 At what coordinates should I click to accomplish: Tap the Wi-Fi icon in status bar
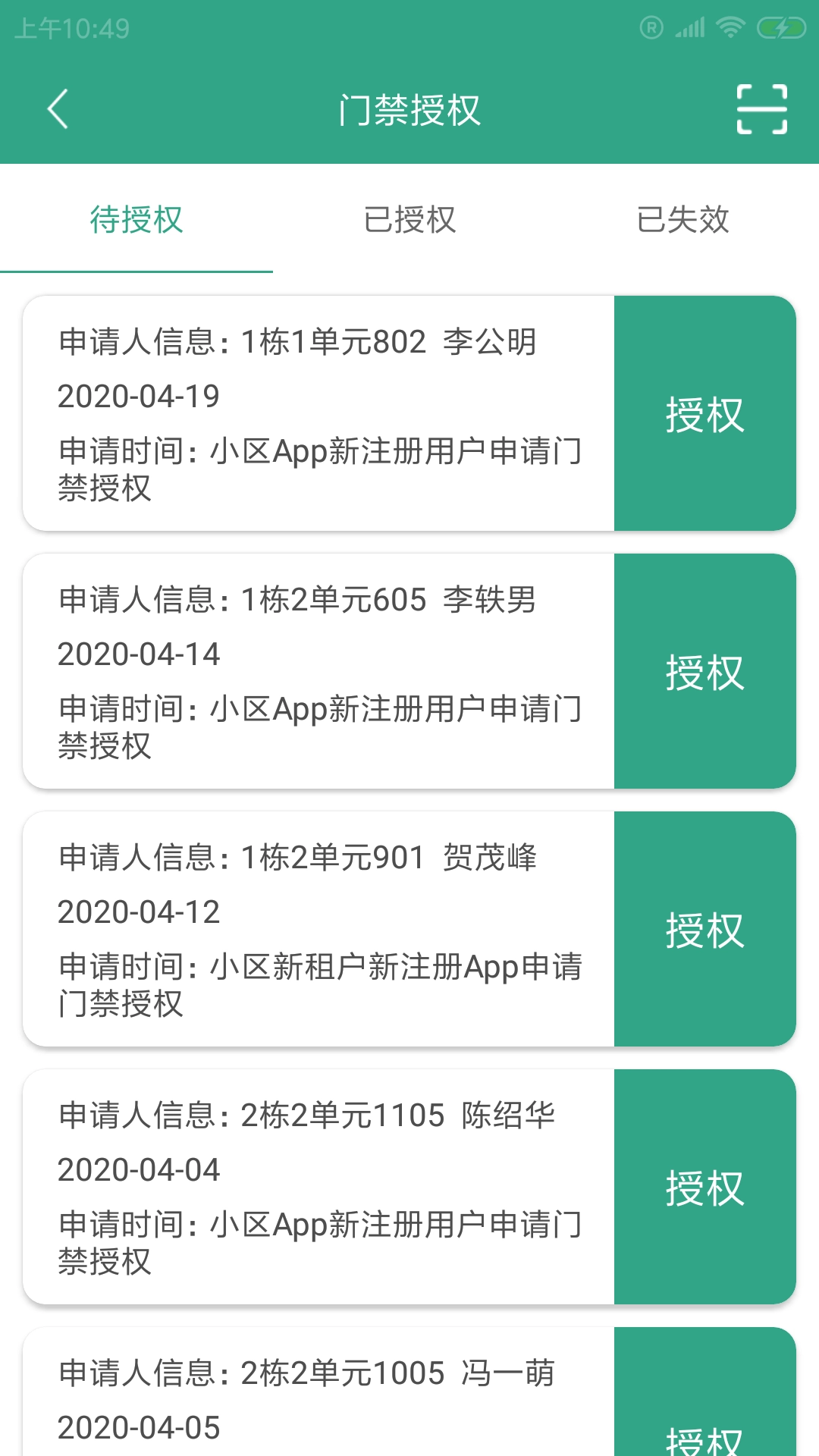tap(730, 28)
